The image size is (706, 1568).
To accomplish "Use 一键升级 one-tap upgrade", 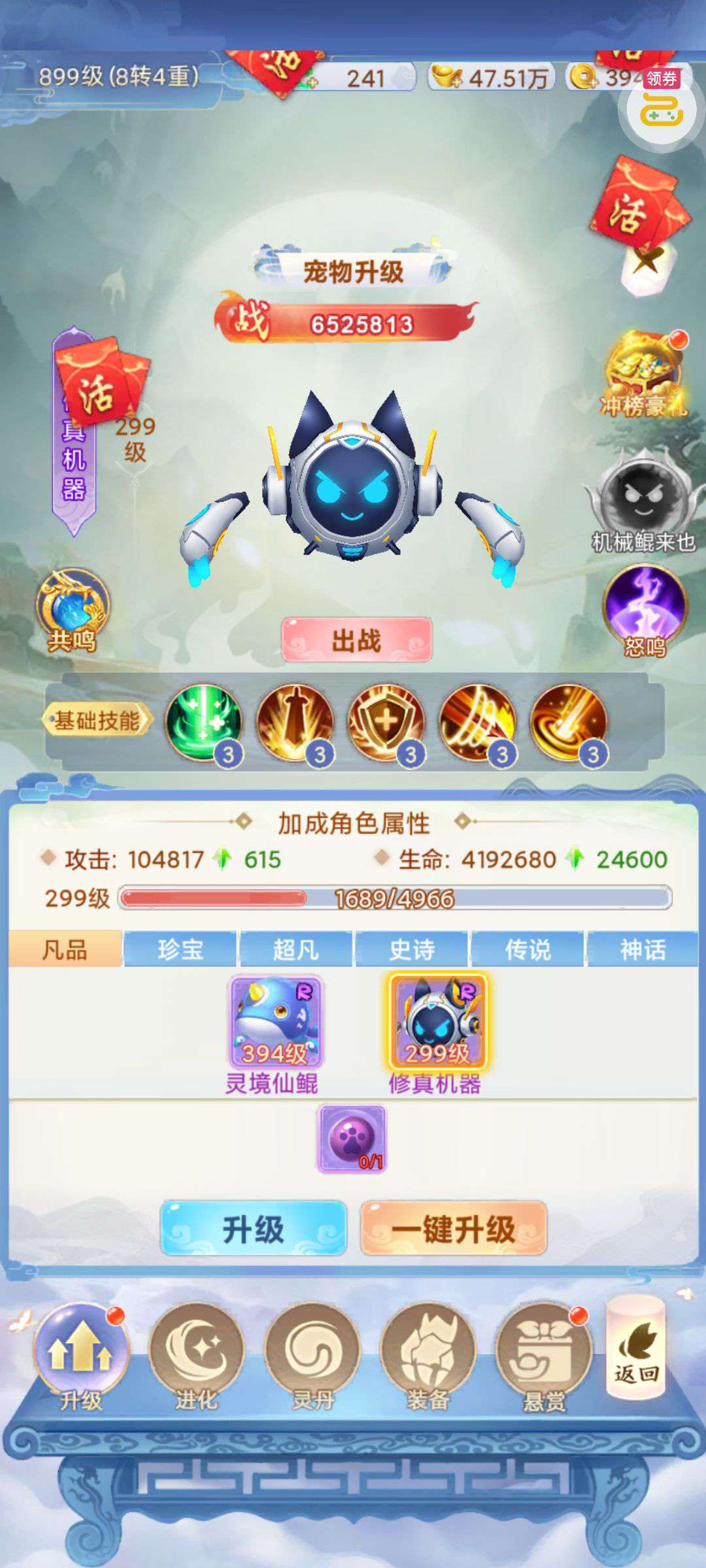I will click(453, 1228).
